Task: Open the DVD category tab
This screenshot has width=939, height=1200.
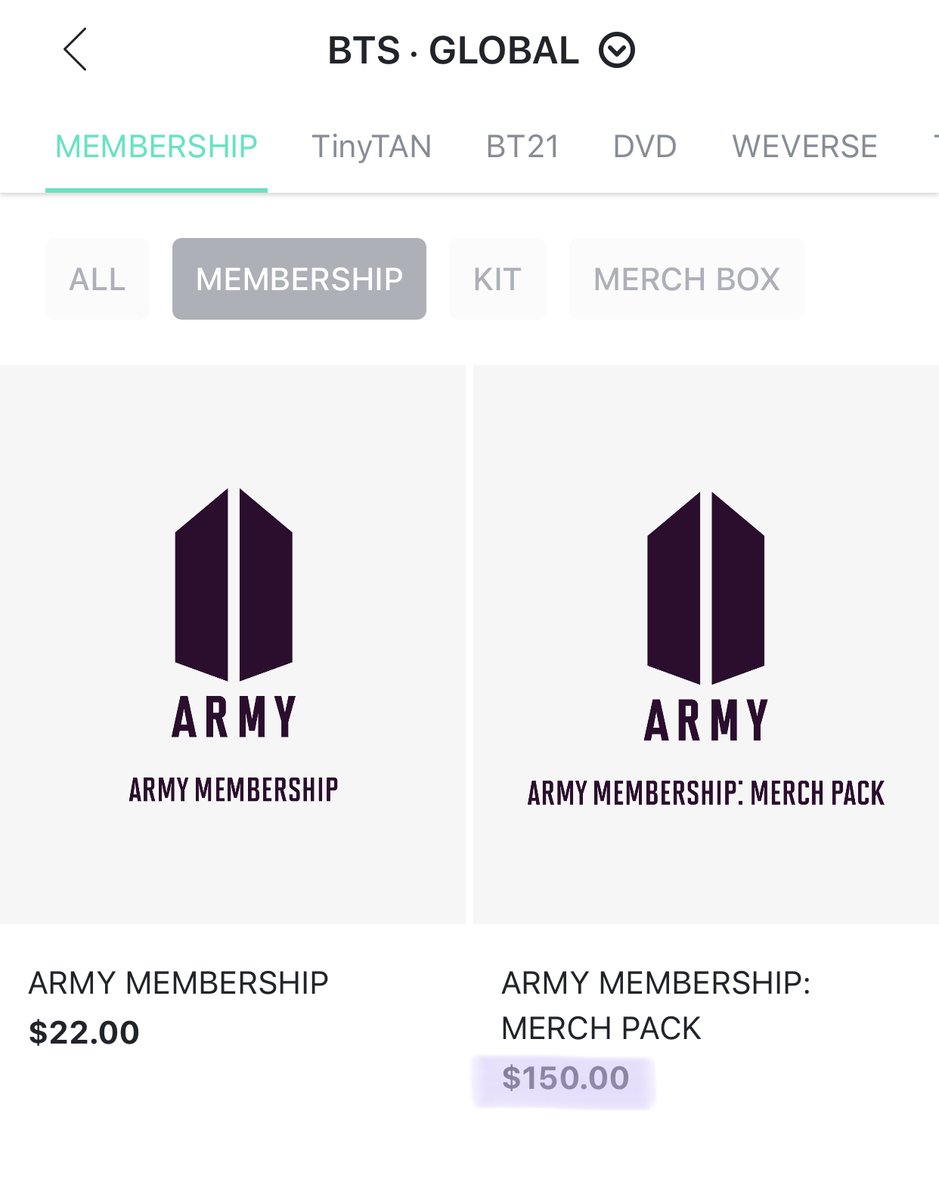Action: click(x=644, y=146)
